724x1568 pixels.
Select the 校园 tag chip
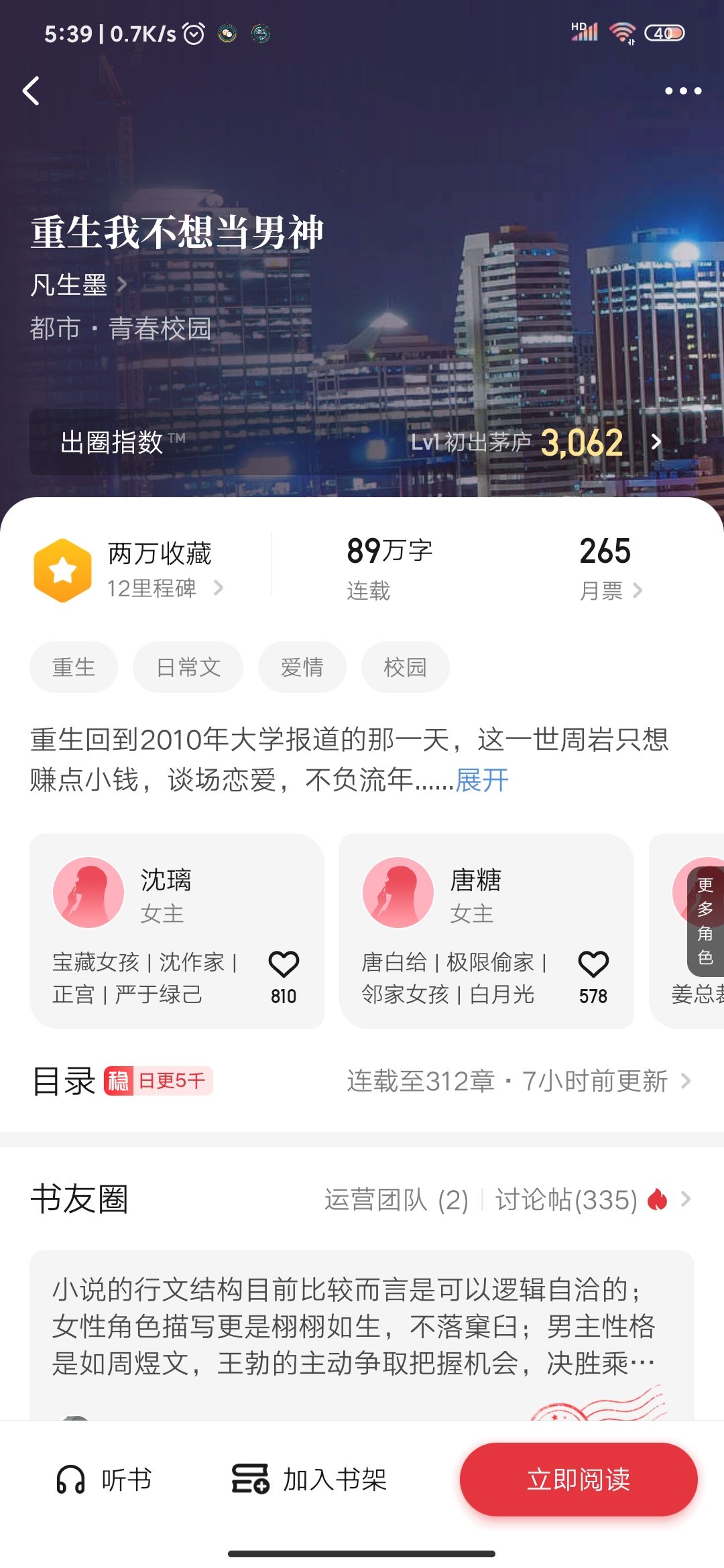pos(405,667)
